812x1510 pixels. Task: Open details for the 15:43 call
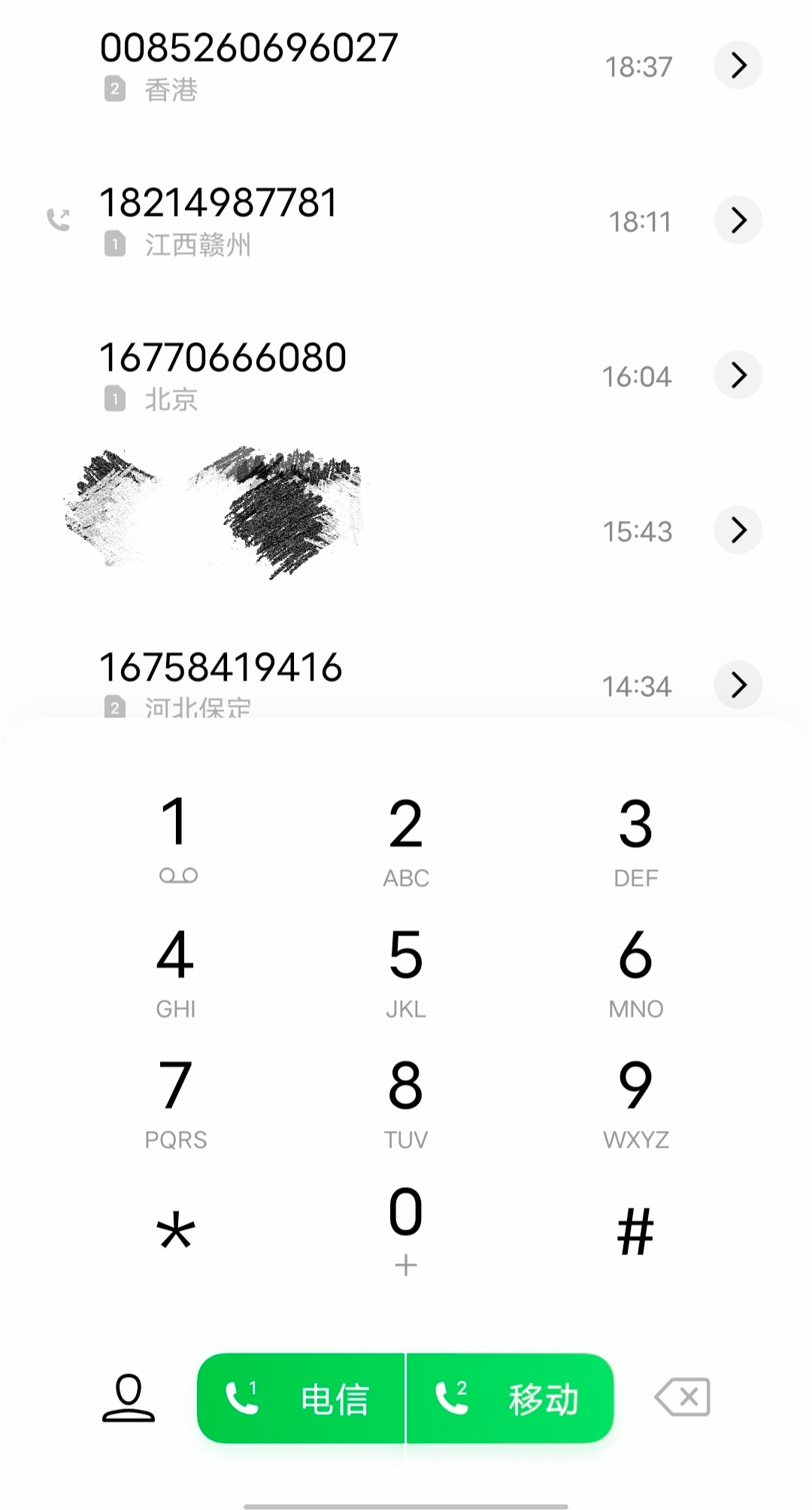tap(738, 530)
